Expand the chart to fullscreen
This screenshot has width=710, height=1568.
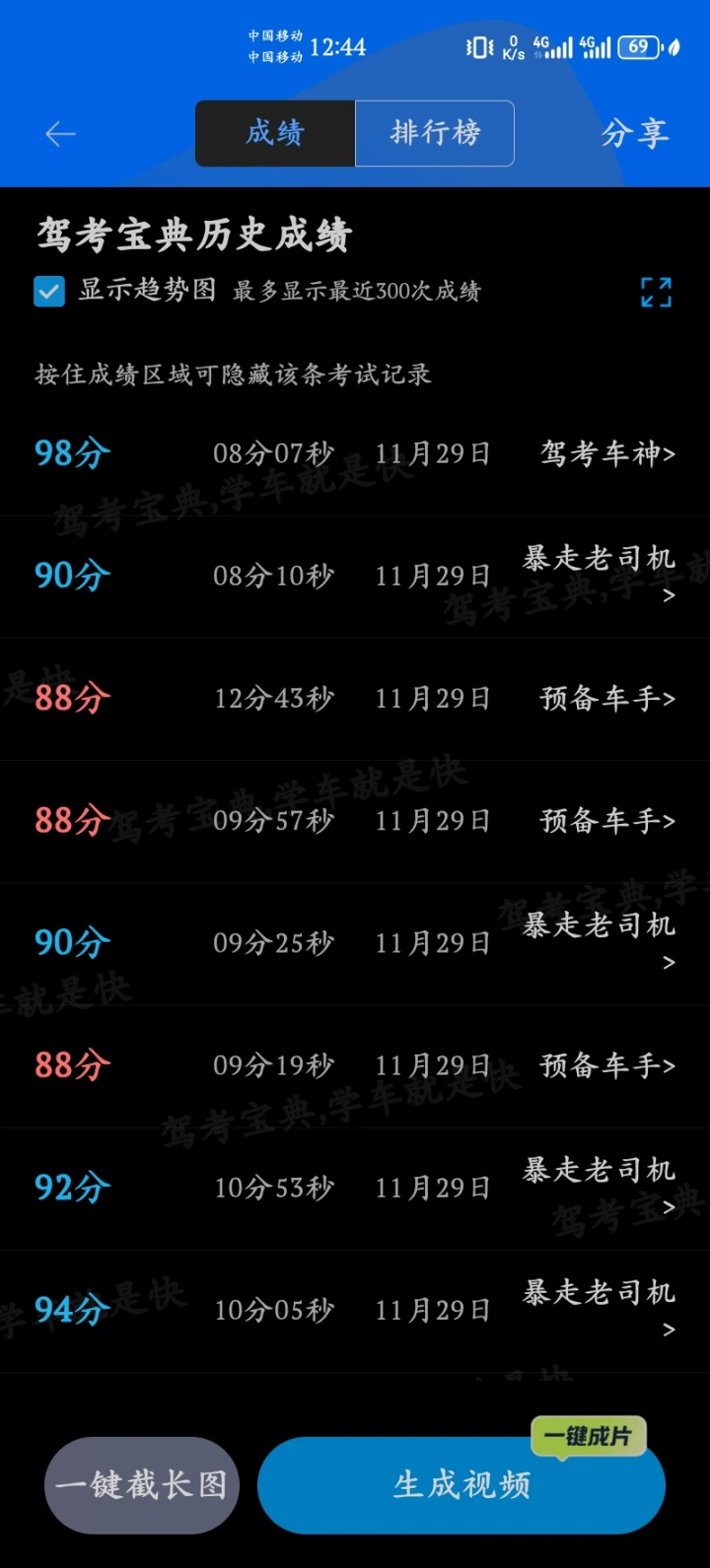coord(656,292)
